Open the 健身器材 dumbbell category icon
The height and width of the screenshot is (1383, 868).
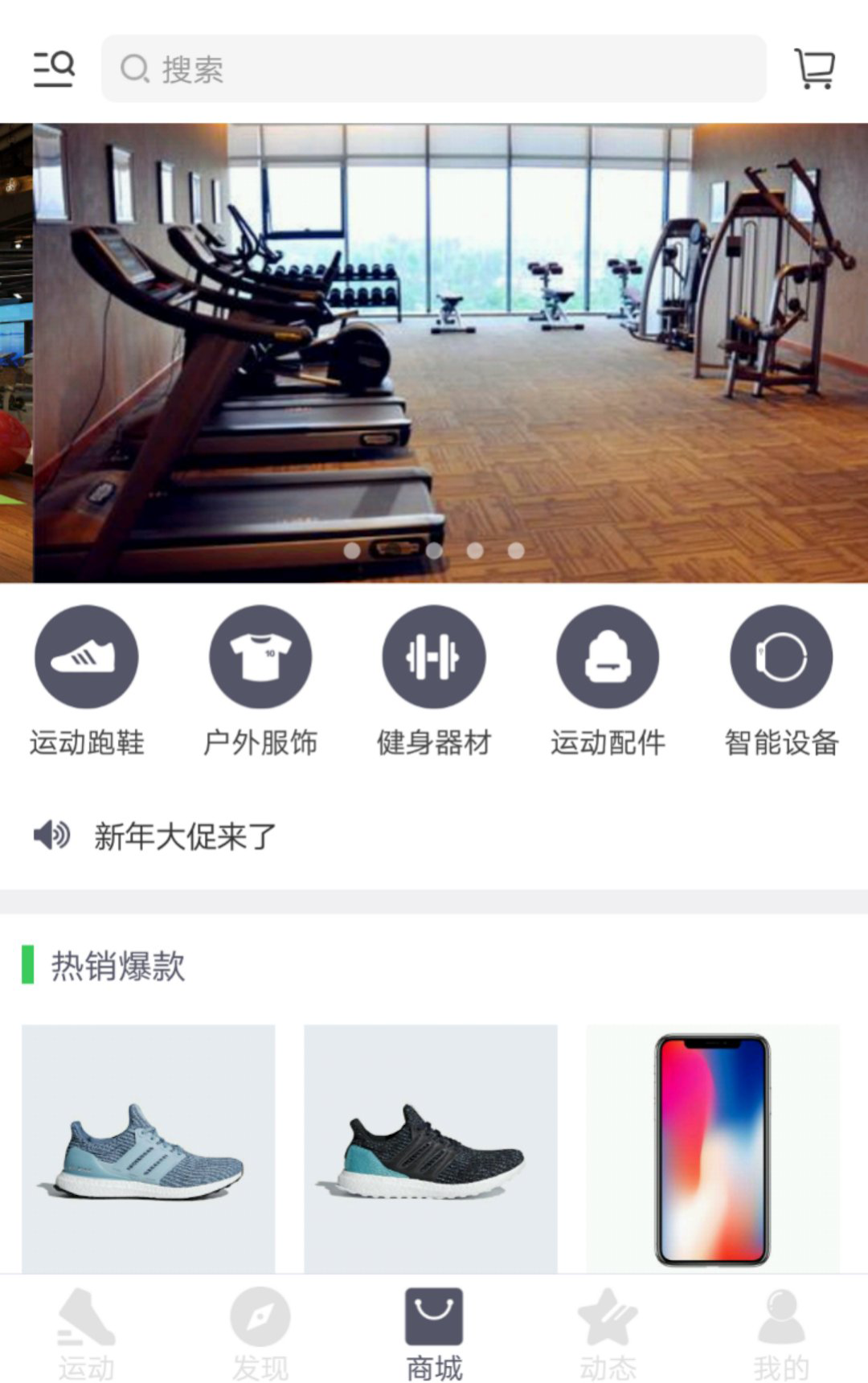[433, 657]
